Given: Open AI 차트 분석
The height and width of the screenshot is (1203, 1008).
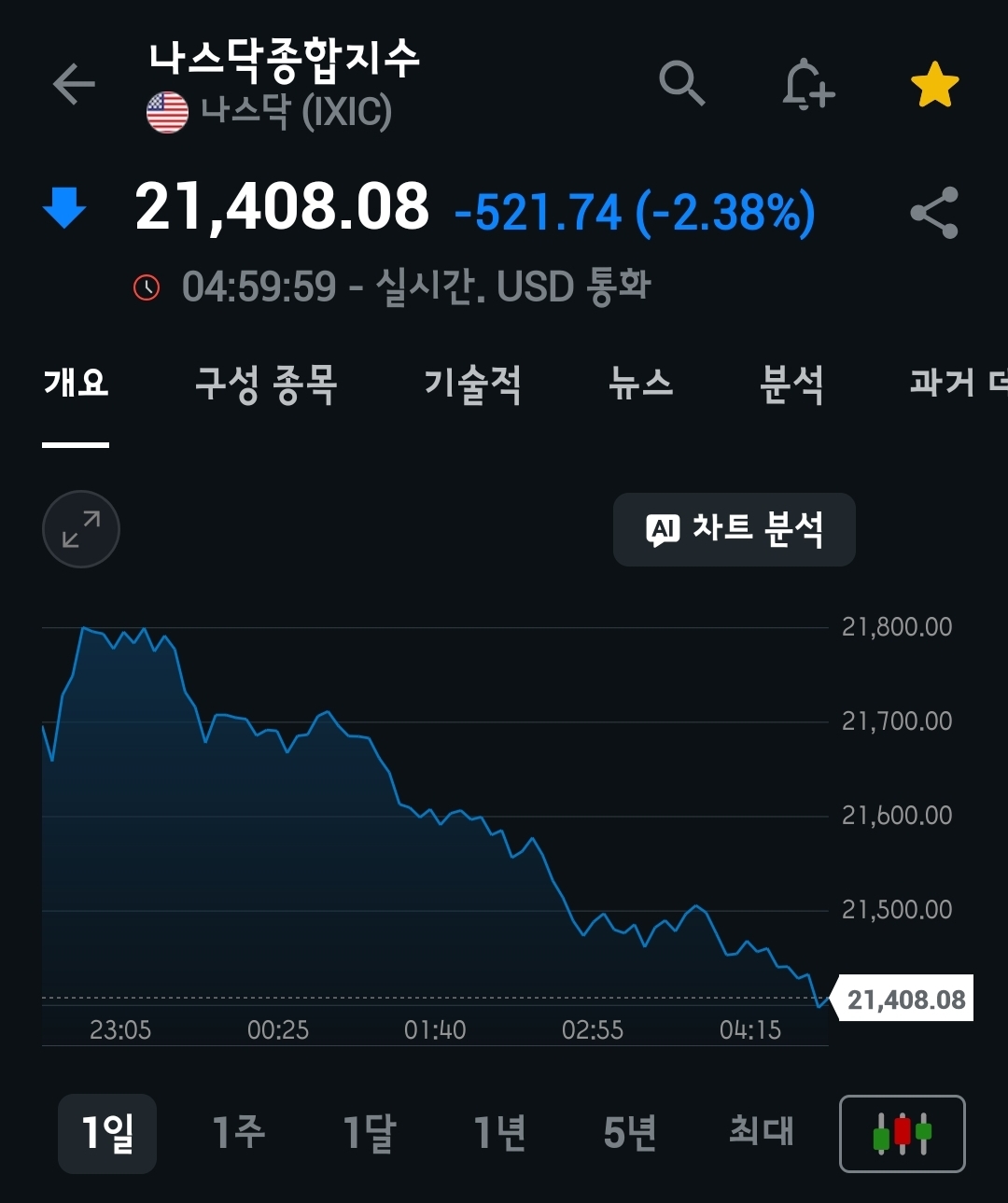Looking at the screenshot, I should coord(735,529).
